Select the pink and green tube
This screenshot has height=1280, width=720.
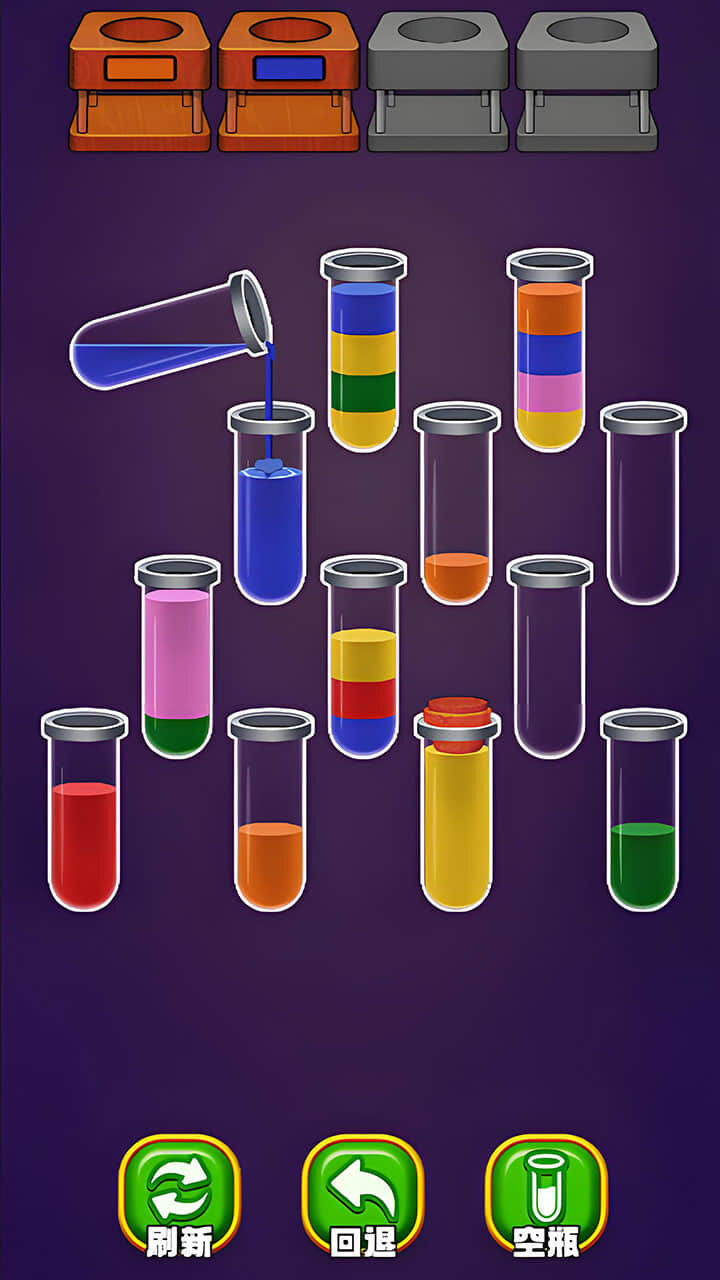[177, 660]
